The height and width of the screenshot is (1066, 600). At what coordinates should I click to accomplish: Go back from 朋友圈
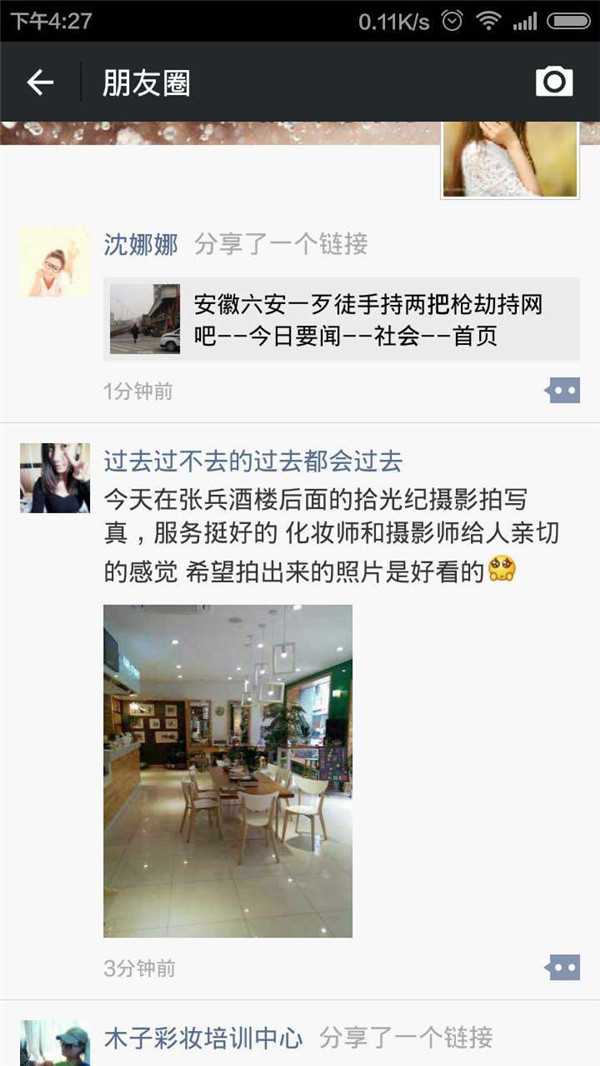pyautogui.click(x=40, y=83)
